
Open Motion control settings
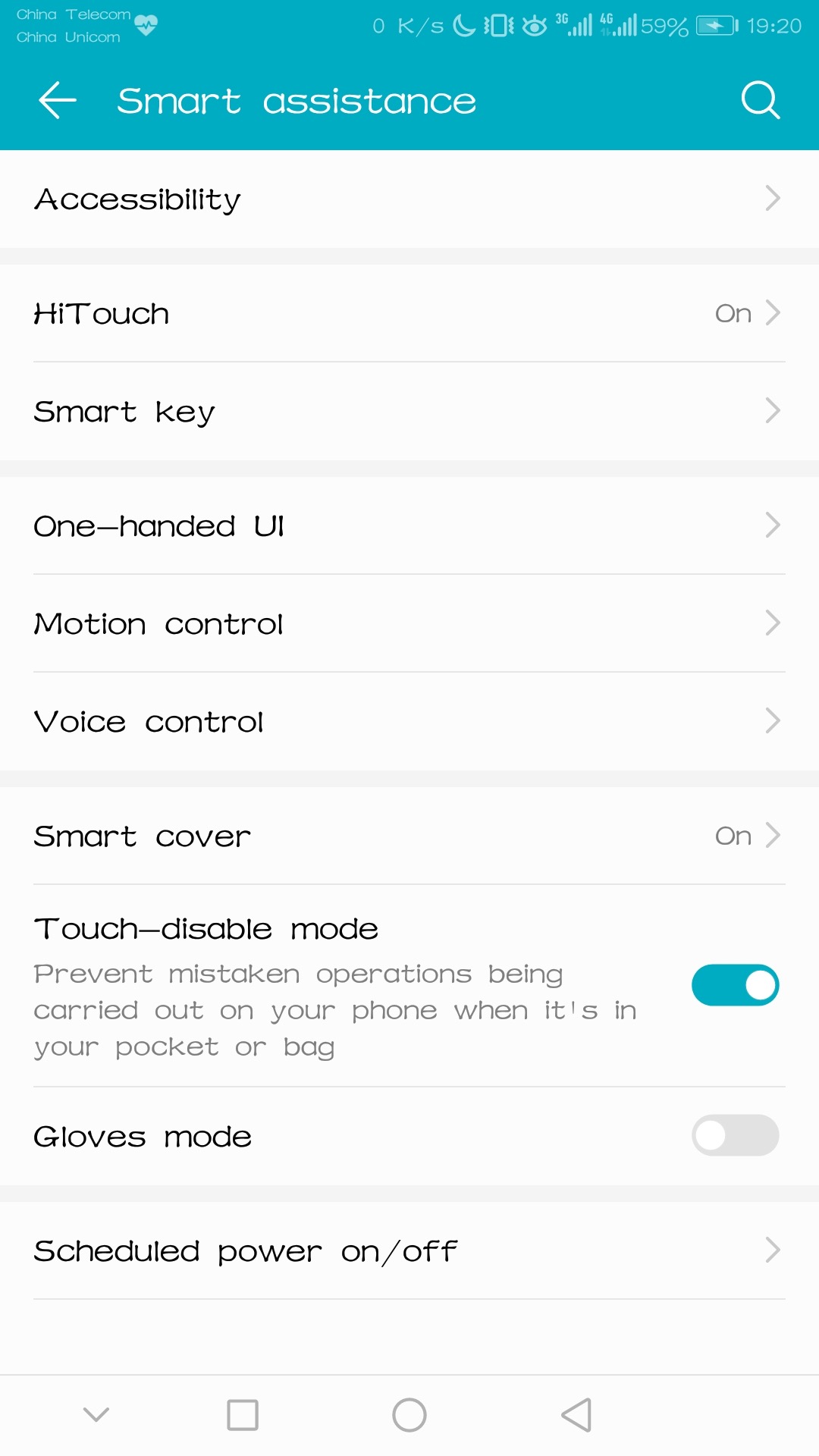click(x=409, y=623)
